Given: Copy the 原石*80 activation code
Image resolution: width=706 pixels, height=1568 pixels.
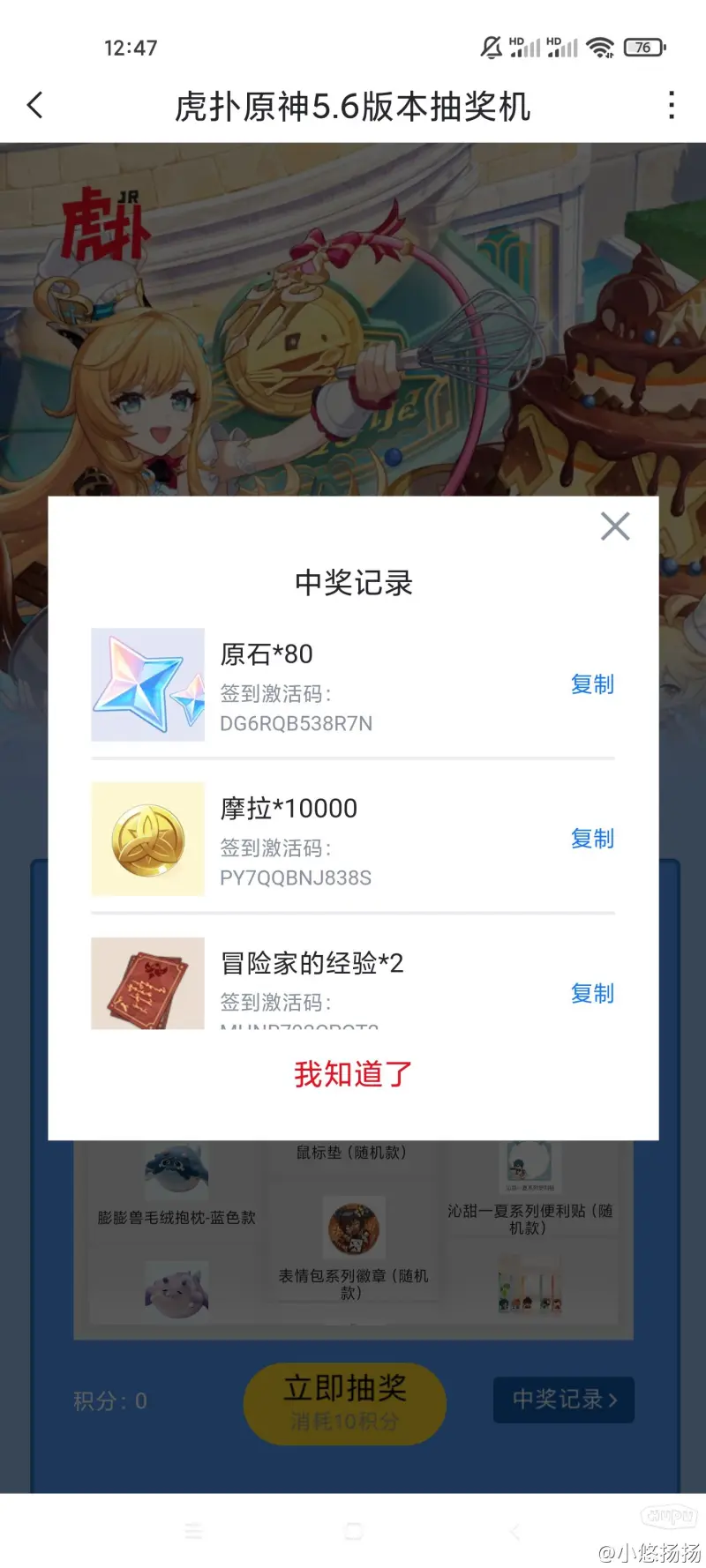Looking at the screenshot, I should coord(592,684).
